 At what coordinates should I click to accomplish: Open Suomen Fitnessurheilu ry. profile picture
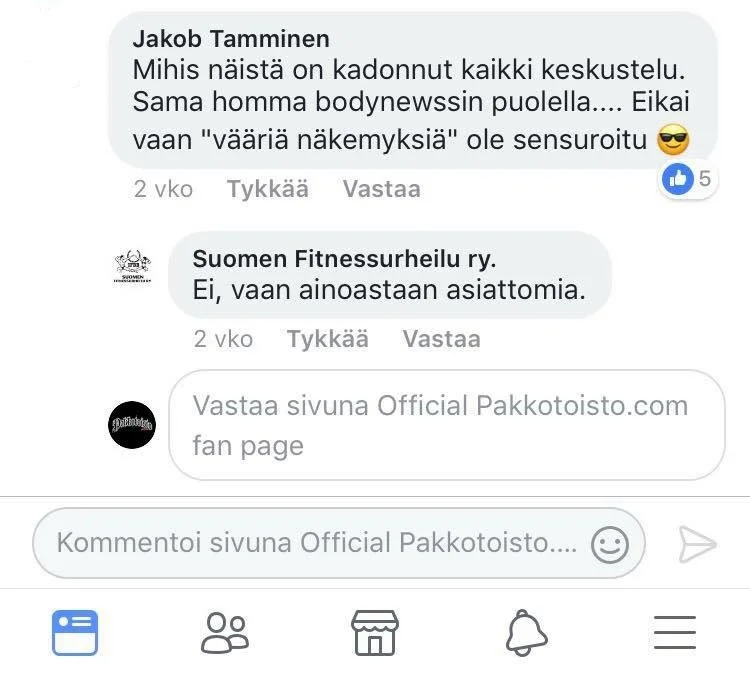(132, 268)
